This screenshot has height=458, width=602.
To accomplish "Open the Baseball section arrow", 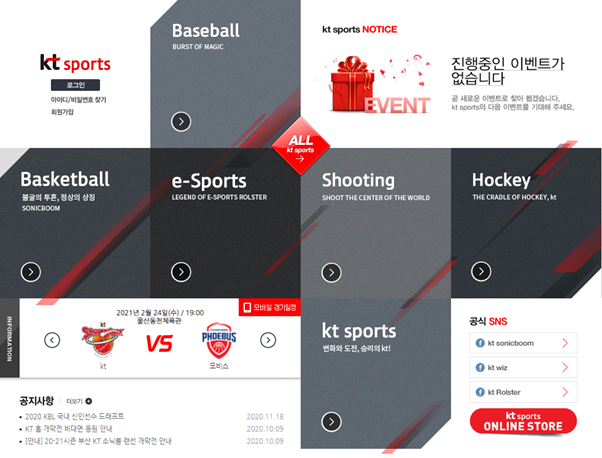I will (181, 121).
